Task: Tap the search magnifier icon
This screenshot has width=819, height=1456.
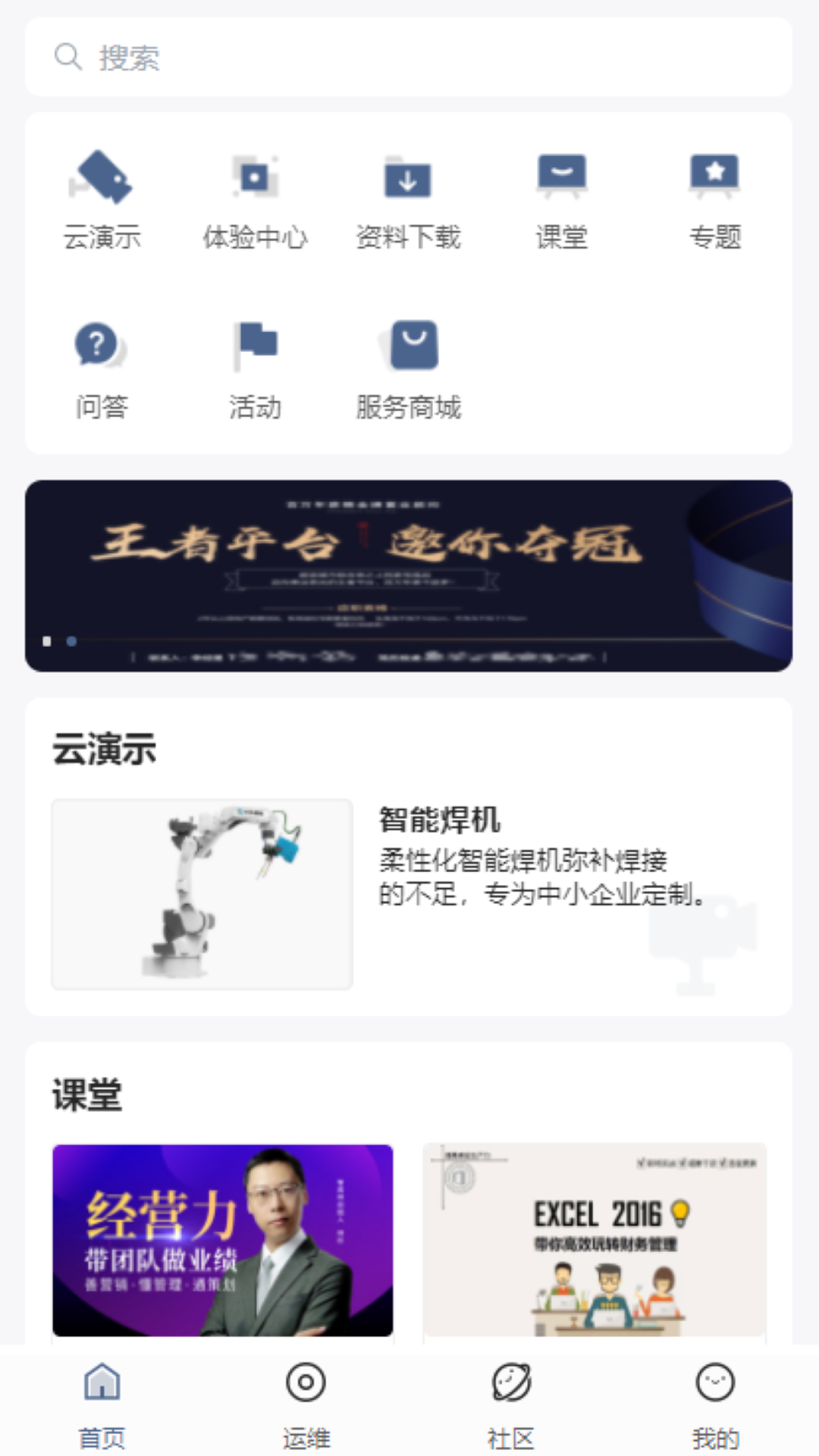Action: 67,56
